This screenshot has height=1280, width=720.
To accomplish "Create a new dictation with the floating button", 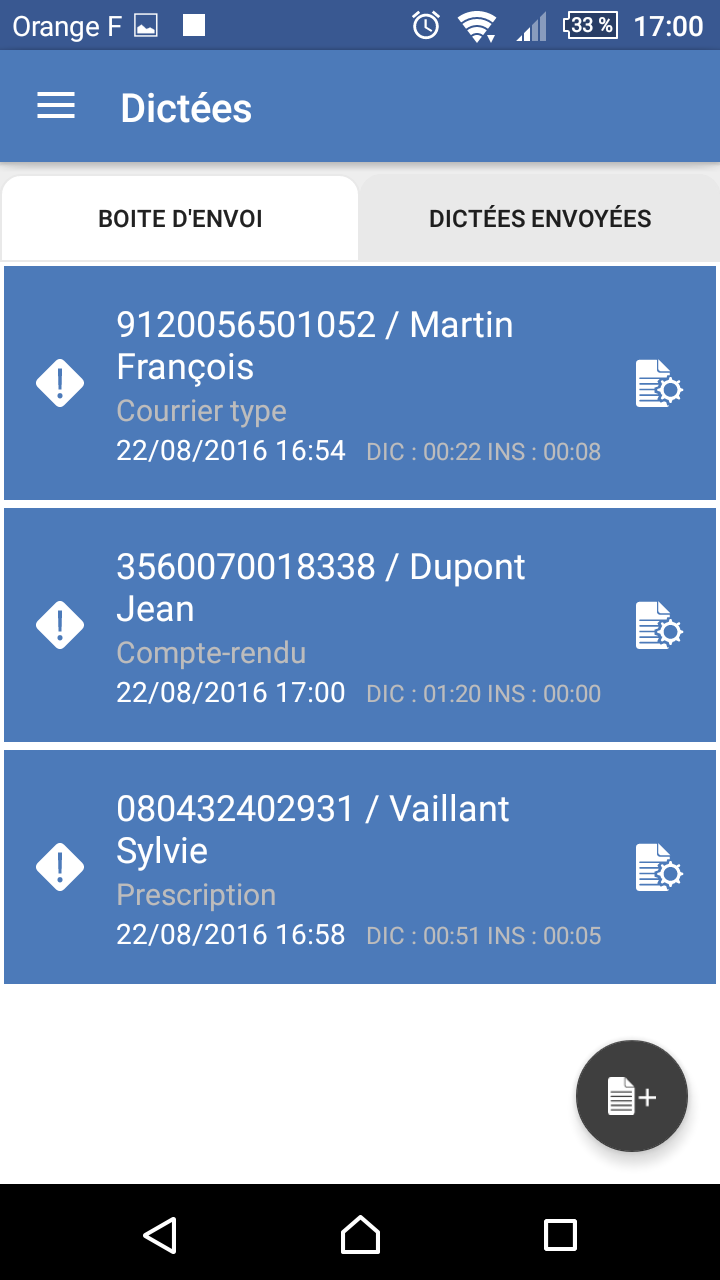I will (x=632, y=1096).
